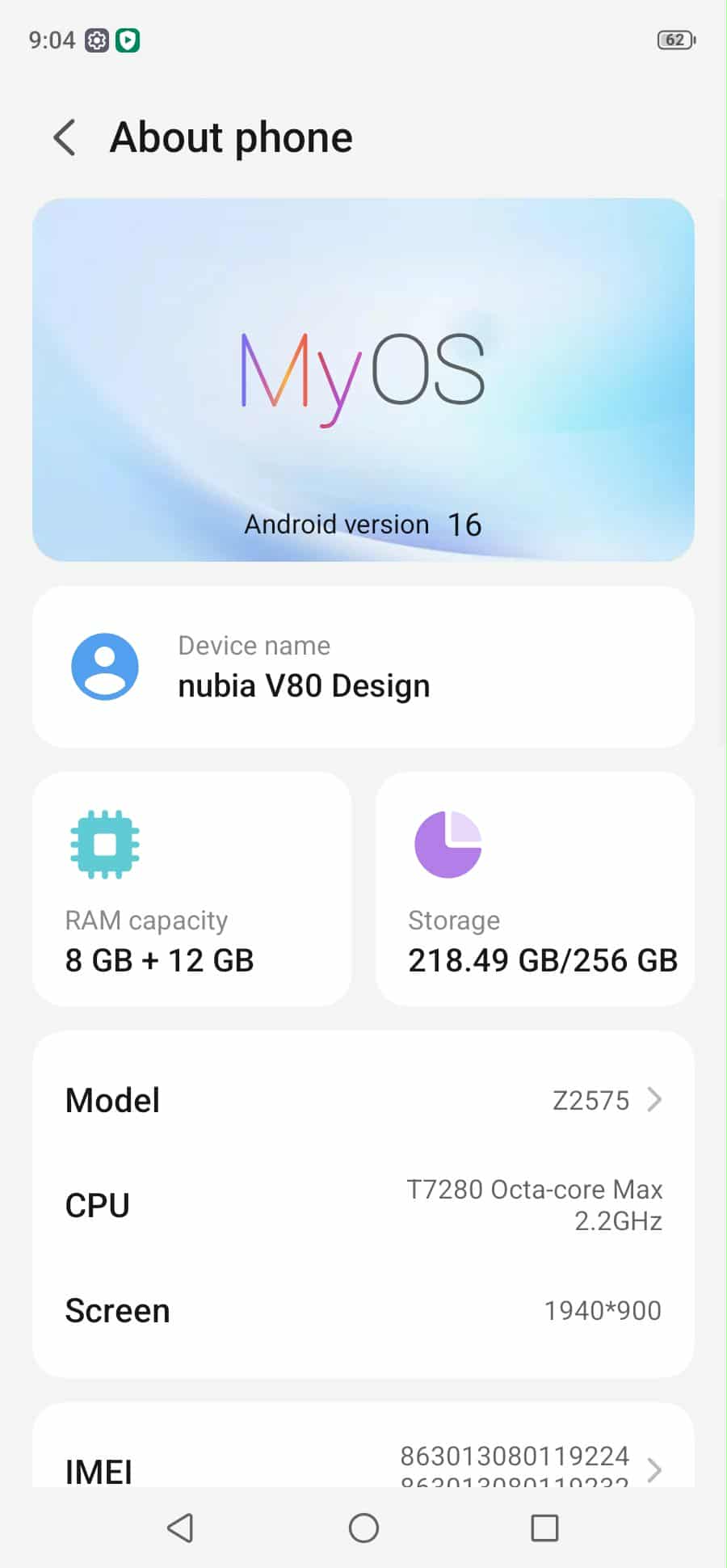Open the Model Z2575 row
Screen dimensions: 727x1568
coord(363,1100)
